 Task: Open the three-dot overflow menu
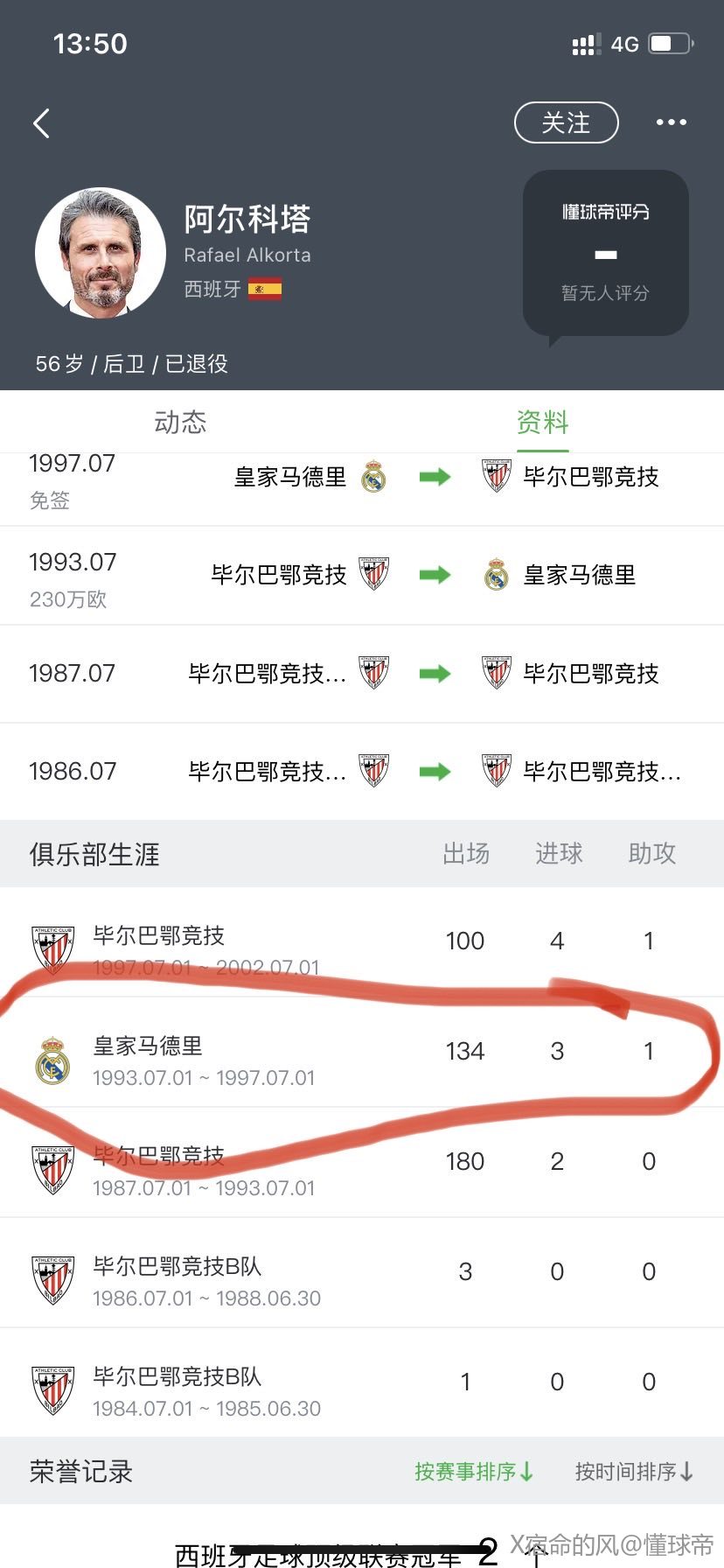point(671,122)
